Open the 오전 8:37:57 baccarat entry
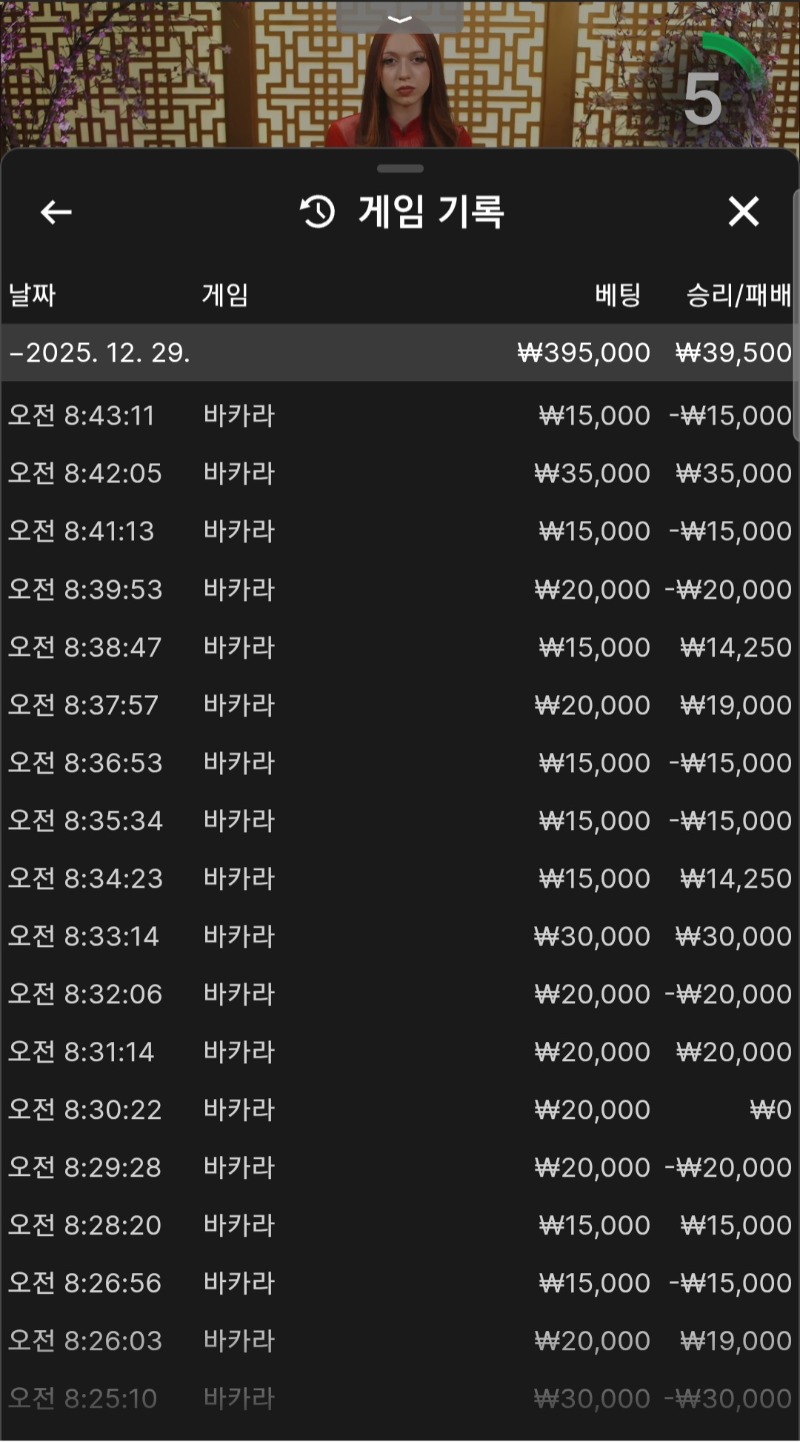This screenshot has height=1442, width=800. coord(400,706)
